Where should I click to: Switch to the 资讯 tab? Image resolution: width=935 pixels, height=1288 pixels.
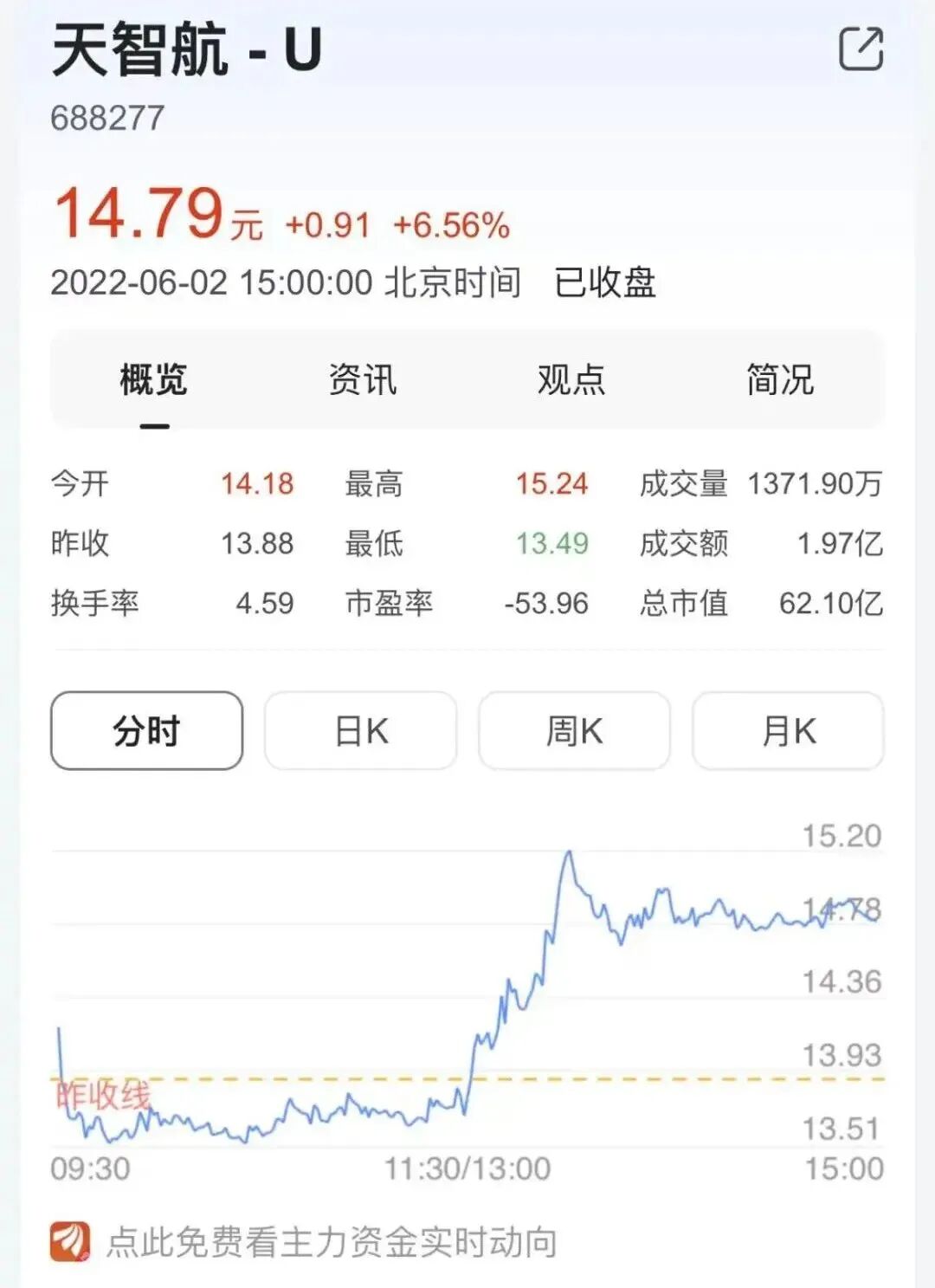362,380
